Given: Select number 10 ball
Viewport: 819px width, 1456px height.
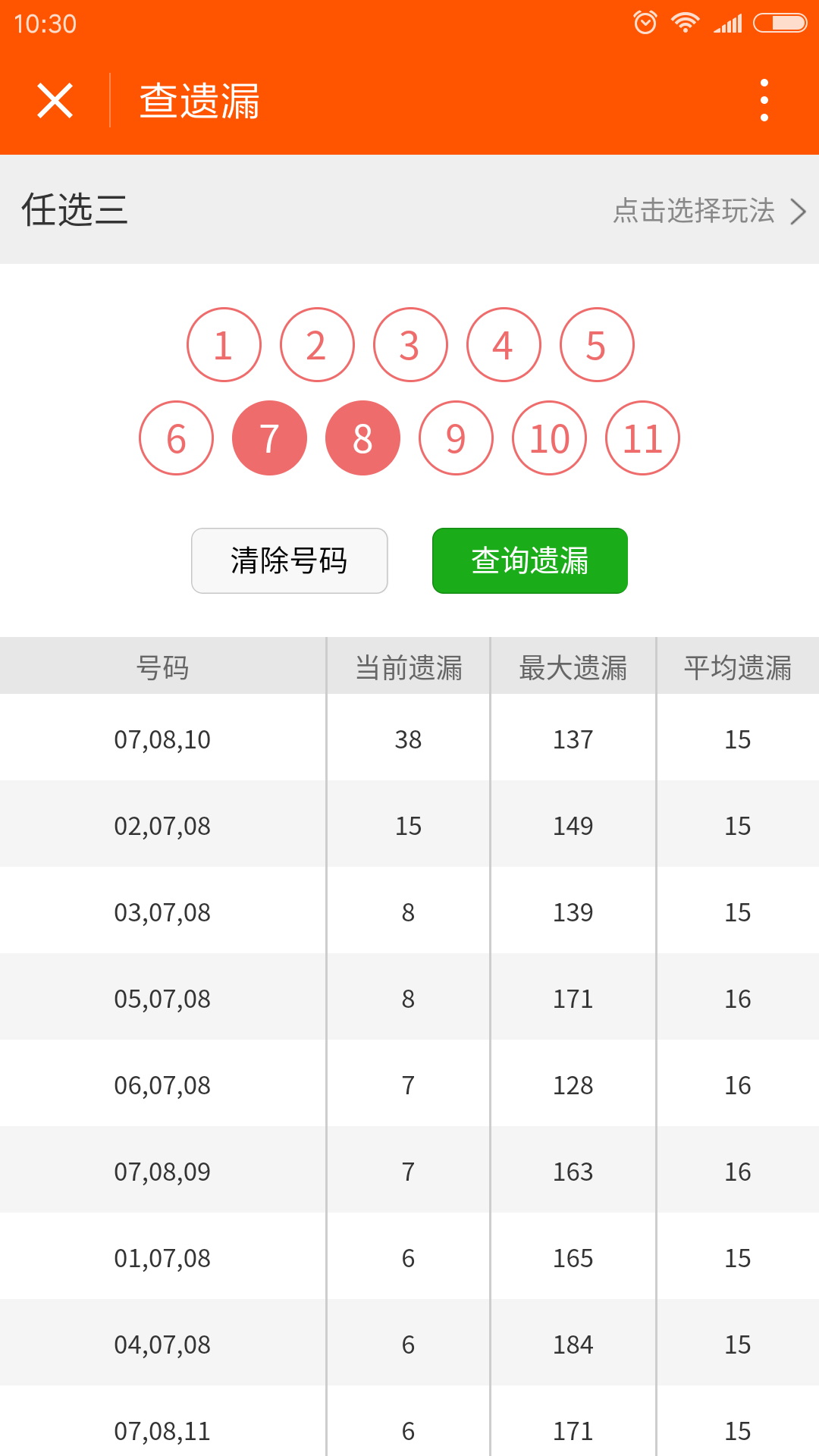Looking at the screenshot, I should pyautogui.click(x=549, y=438).
